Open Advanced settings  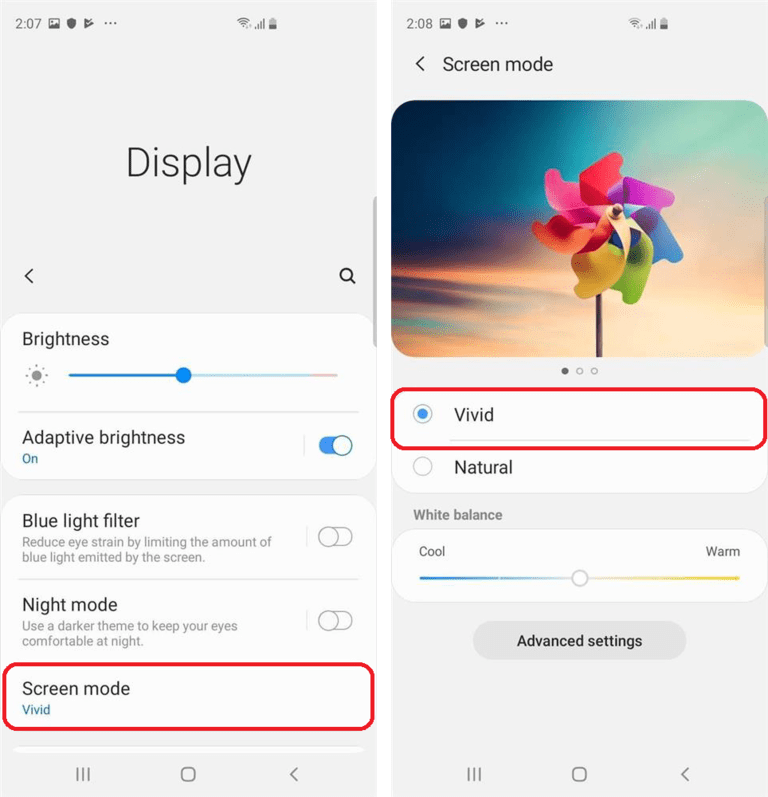(579, 641)
